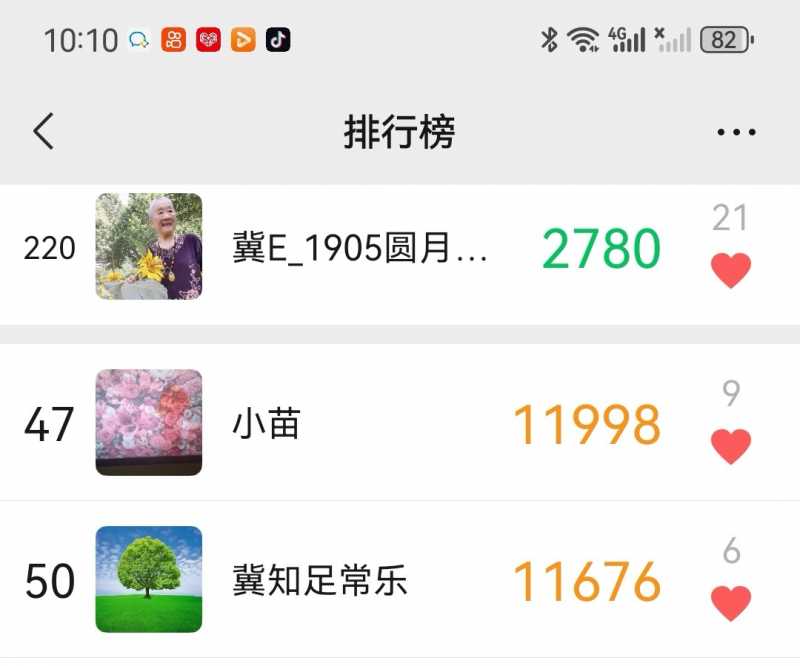Open 冀E_1905圆月's ranking entry
Image resolution: width=800 pixels, height=666 pixels.
click(x=360, y=248)
